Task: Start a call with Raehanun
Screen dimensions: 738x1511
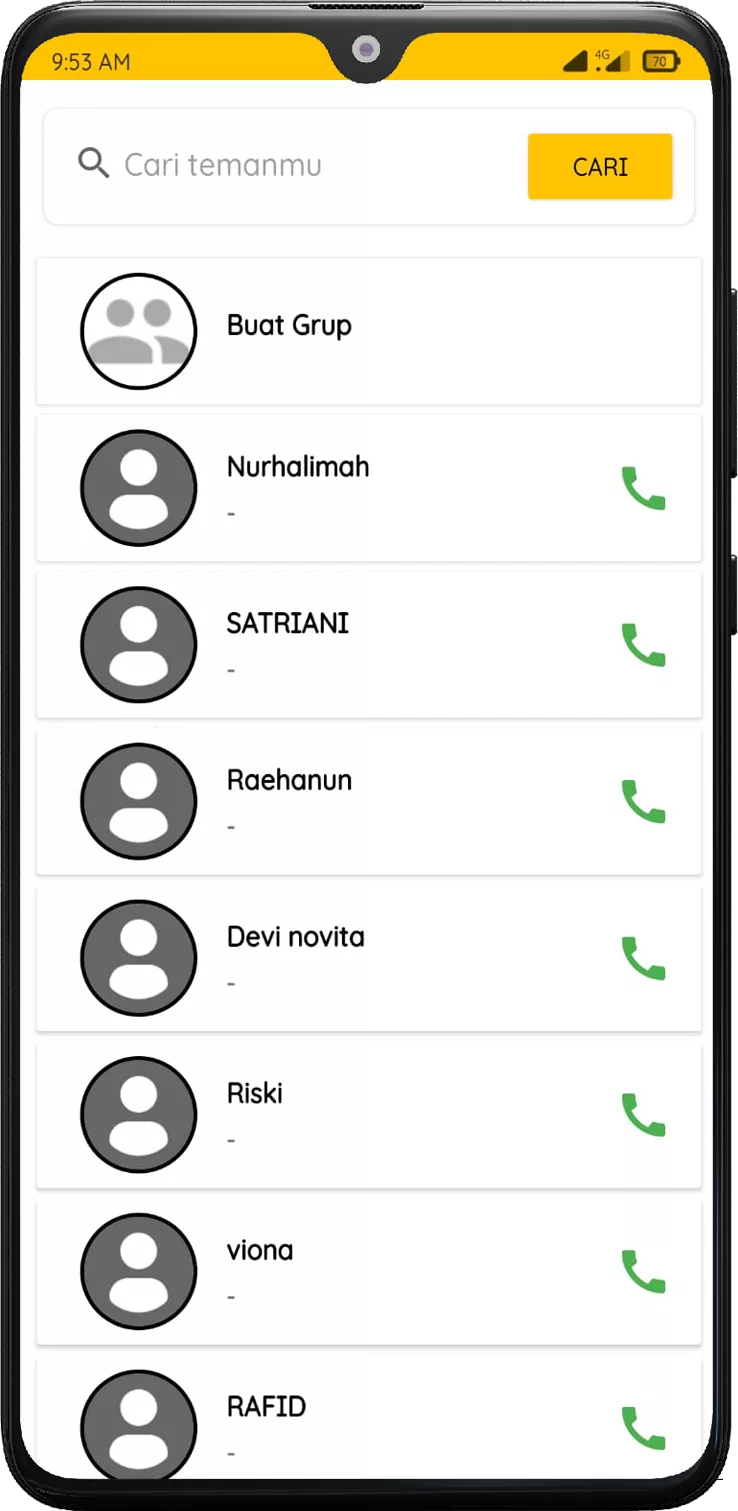Action: pos(643,801)
